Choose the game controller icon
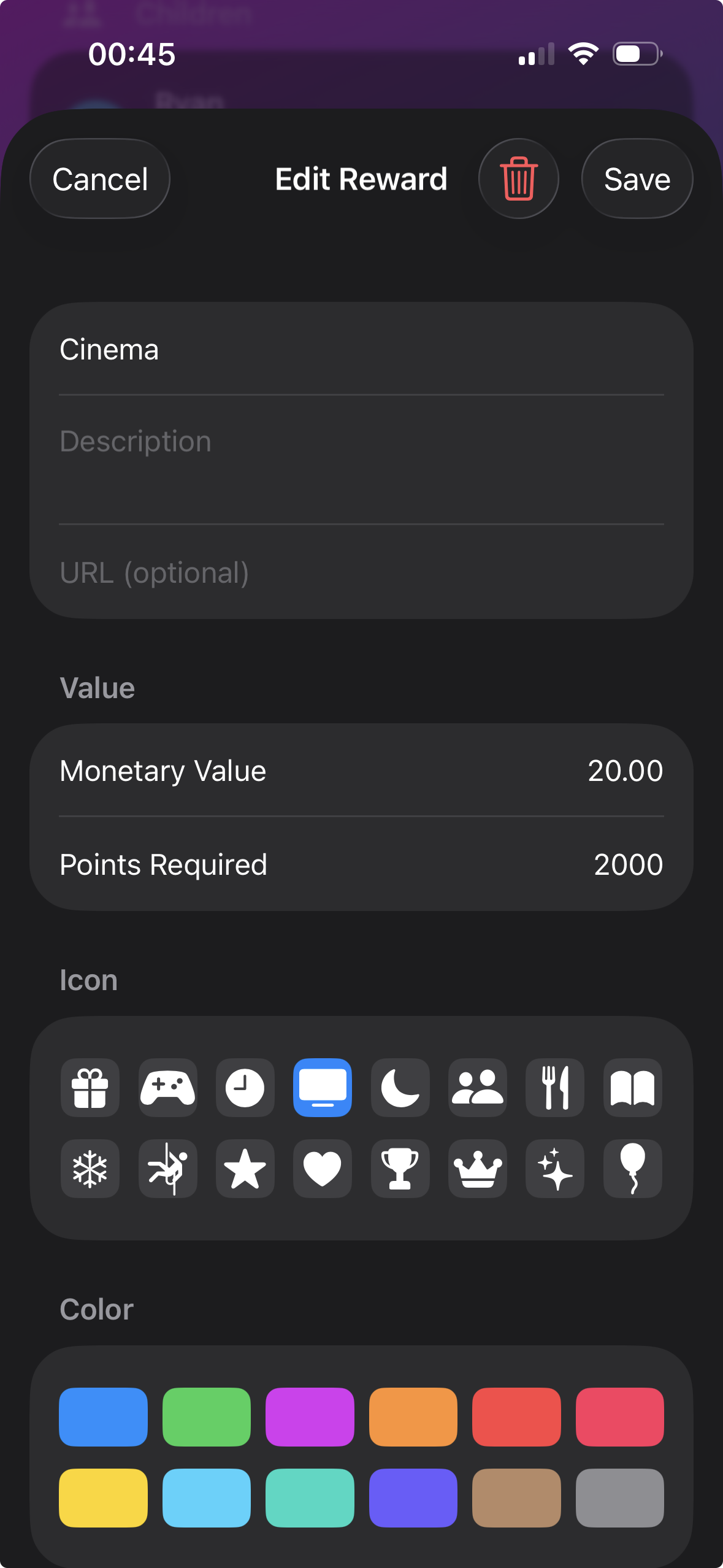The width and height of the screenshot is (723, 1568). pos(167,1088)
